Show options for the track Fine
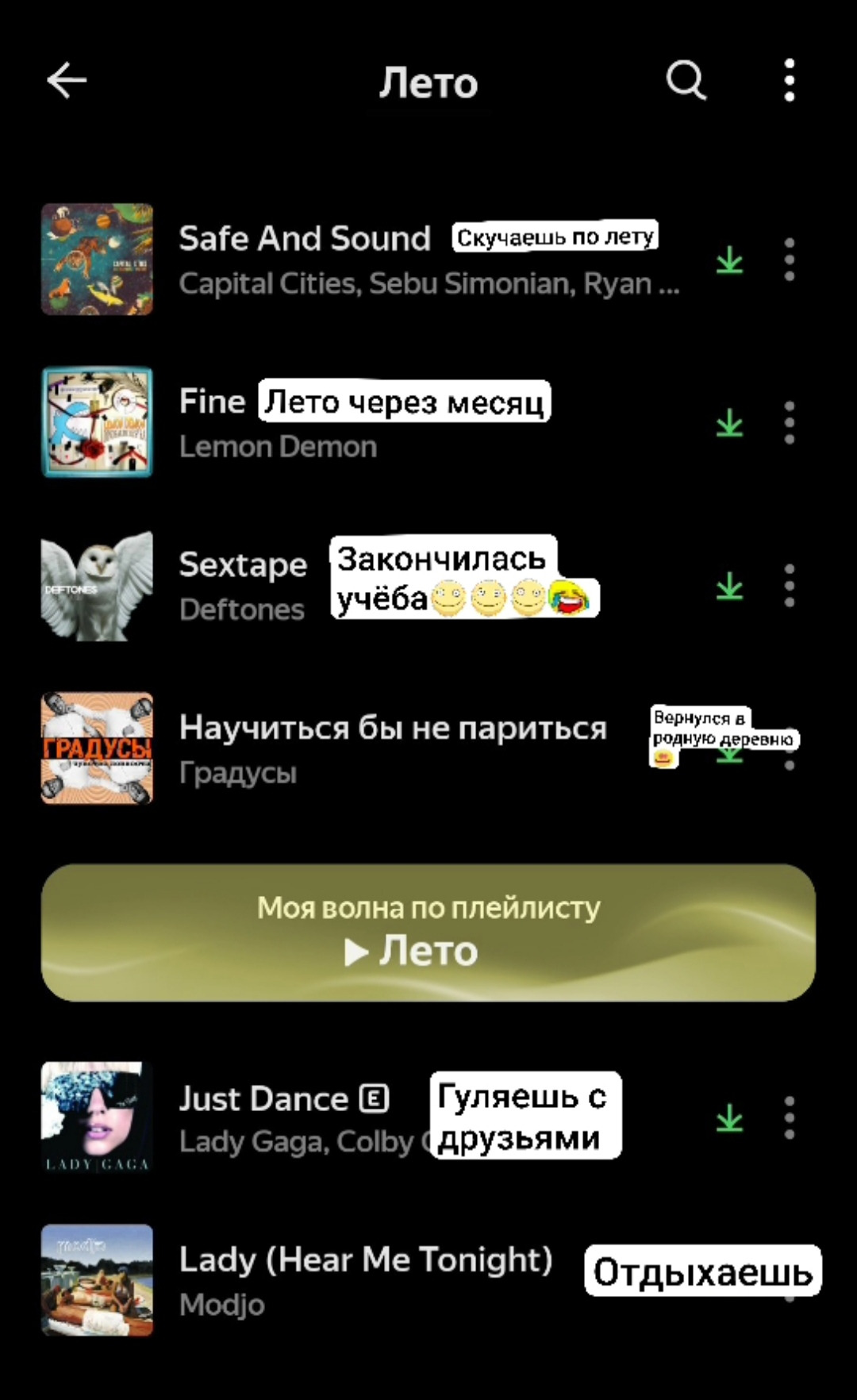 coord(789,423)
